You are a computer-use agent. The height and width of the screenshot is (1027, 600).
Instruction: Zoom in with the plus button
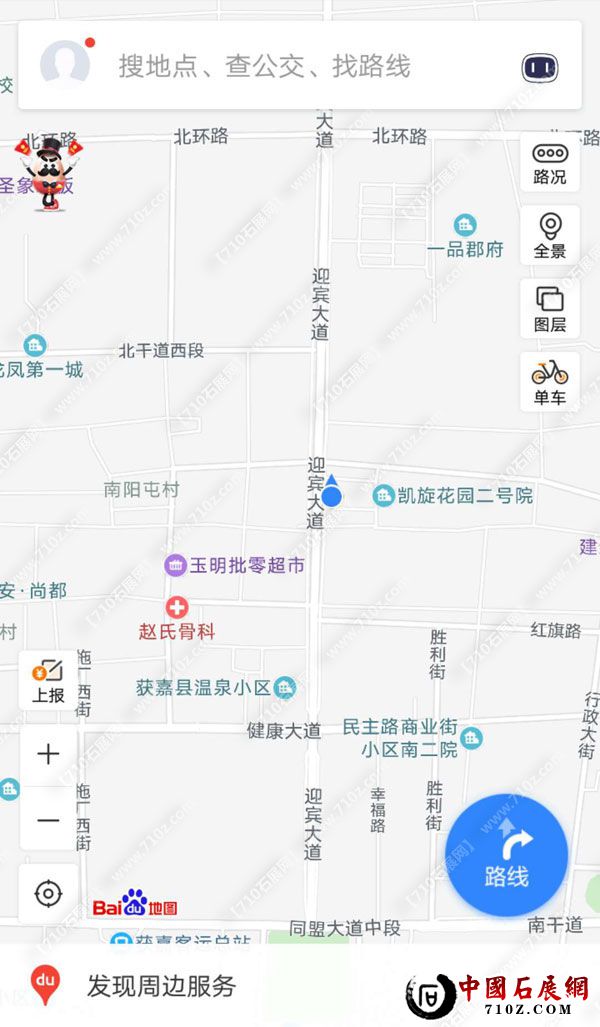(48, 755)
